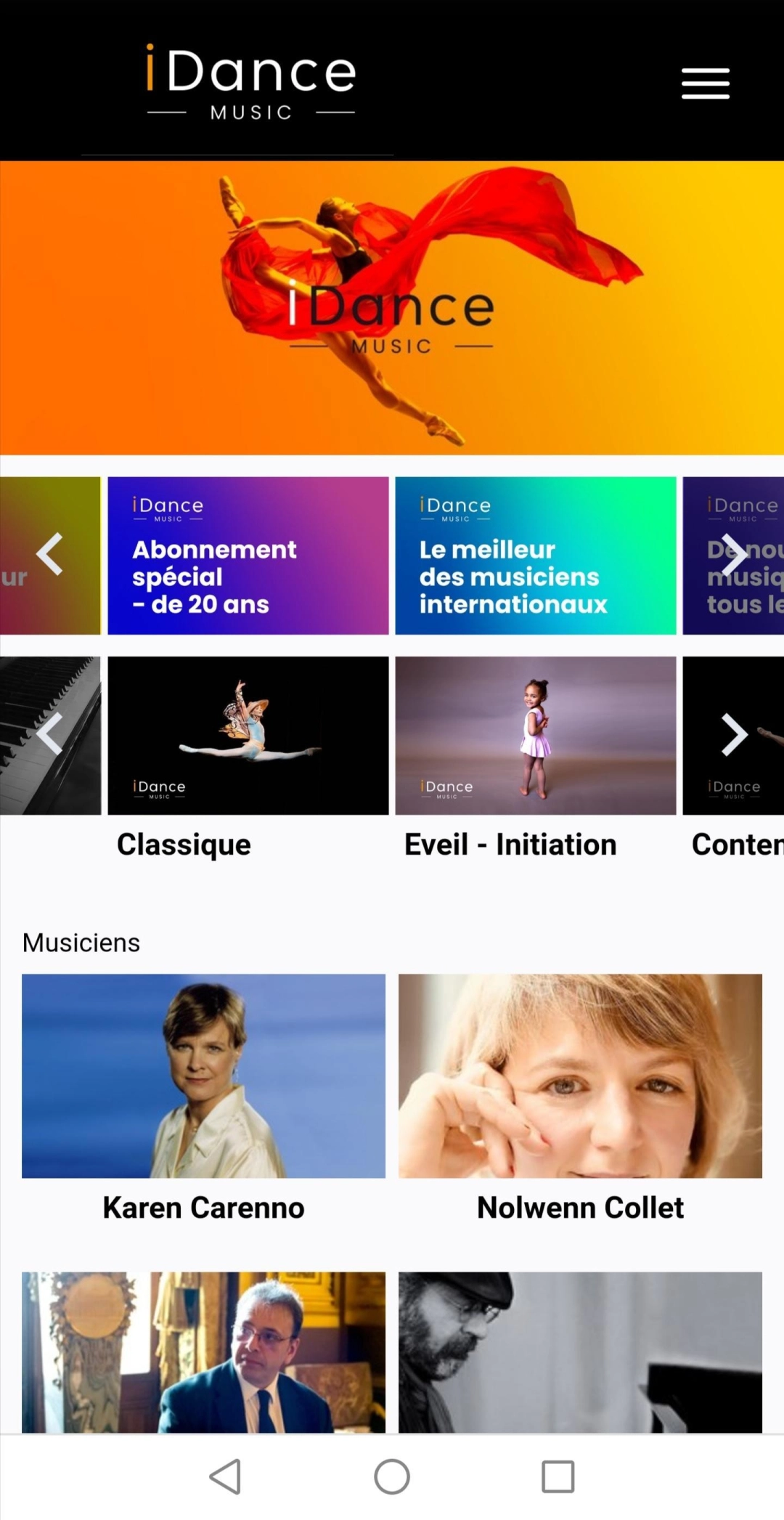
Task: Open the Classique dance category
Action: [248, 736]
